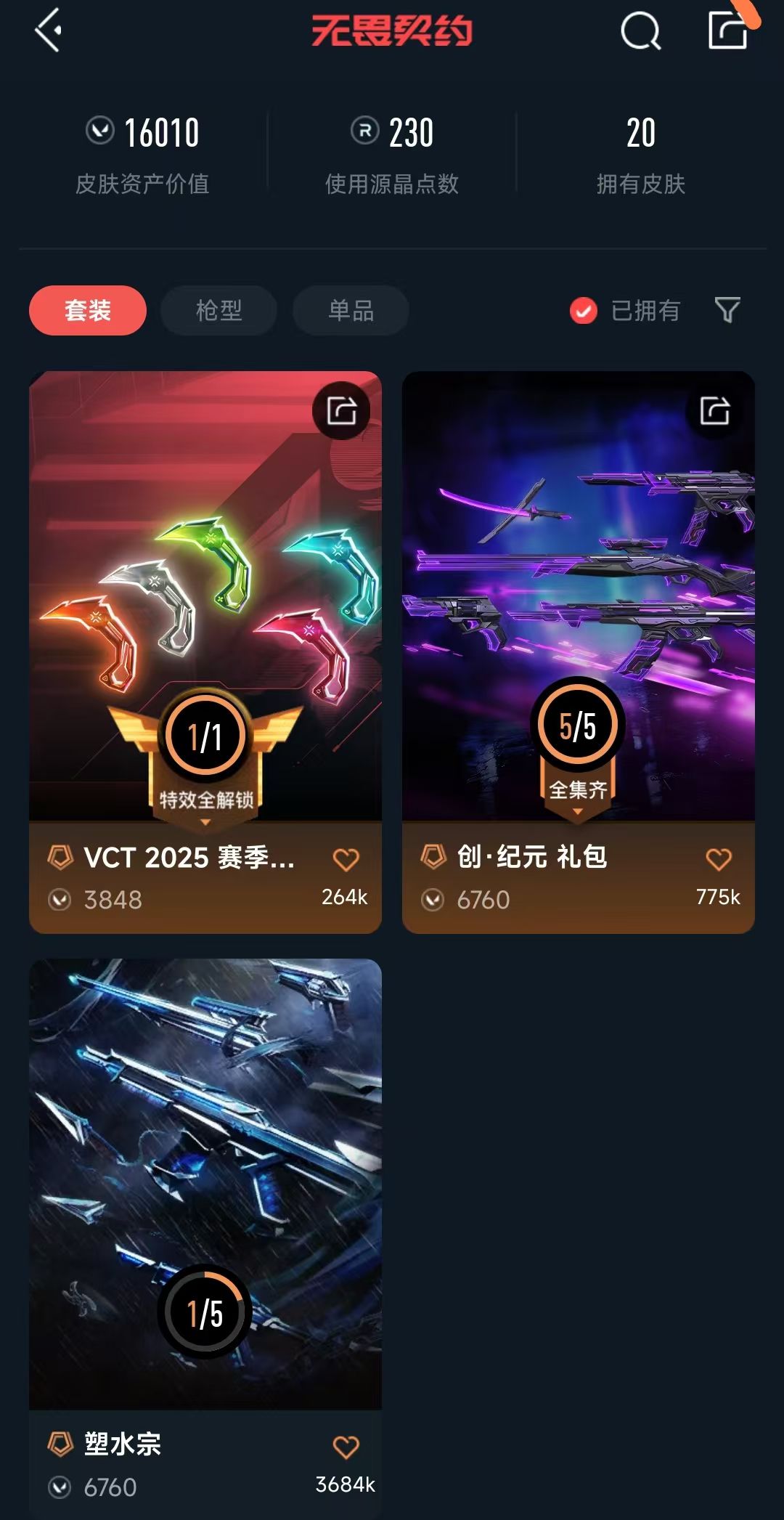The width and height of the screenshot is (784, 1520).
Task: Like the 塑水宗 bundle
Action: pyautogui.click(x=346, y=1447)
